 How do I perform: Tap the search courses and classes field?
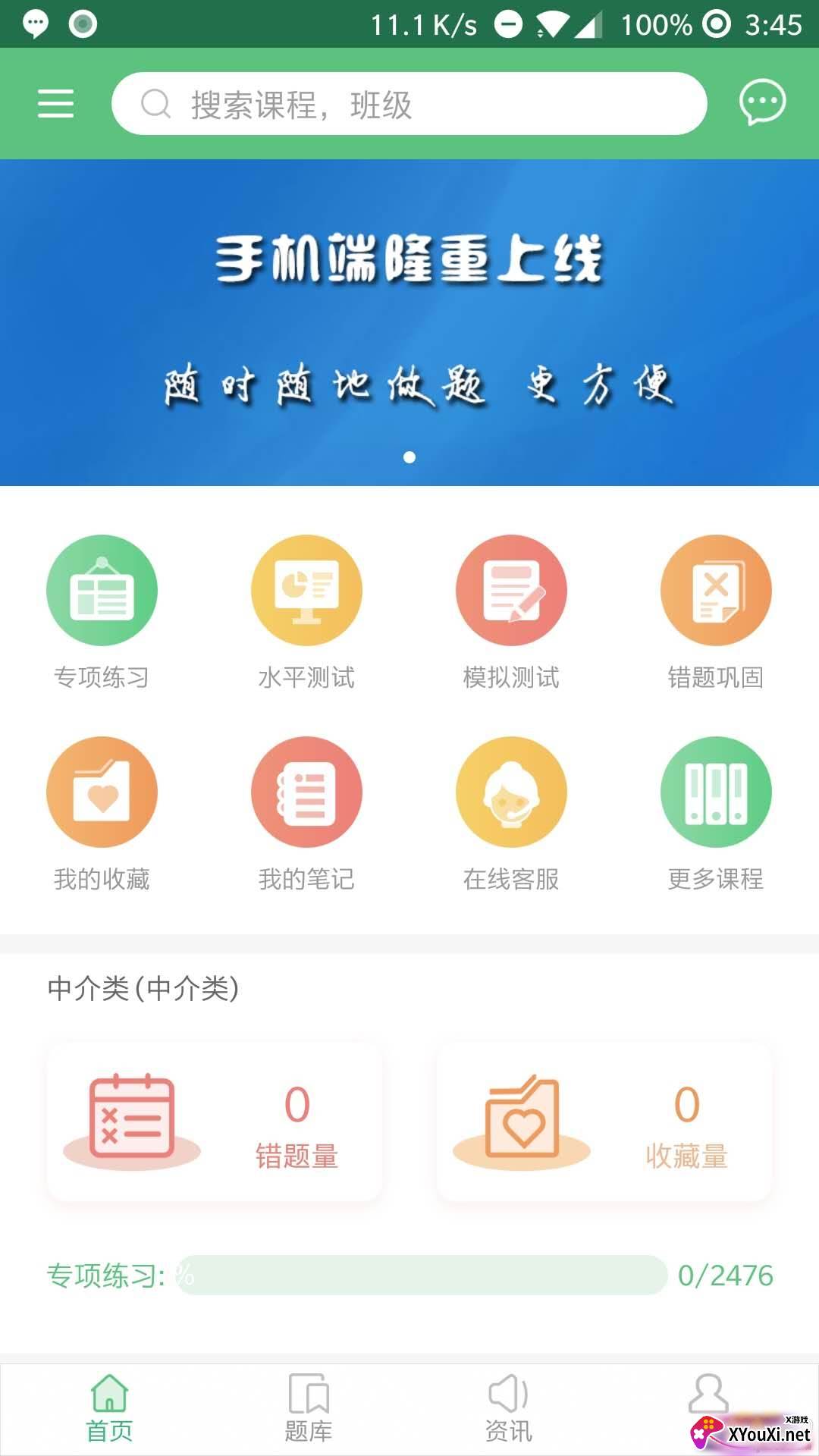pos(409,104)
